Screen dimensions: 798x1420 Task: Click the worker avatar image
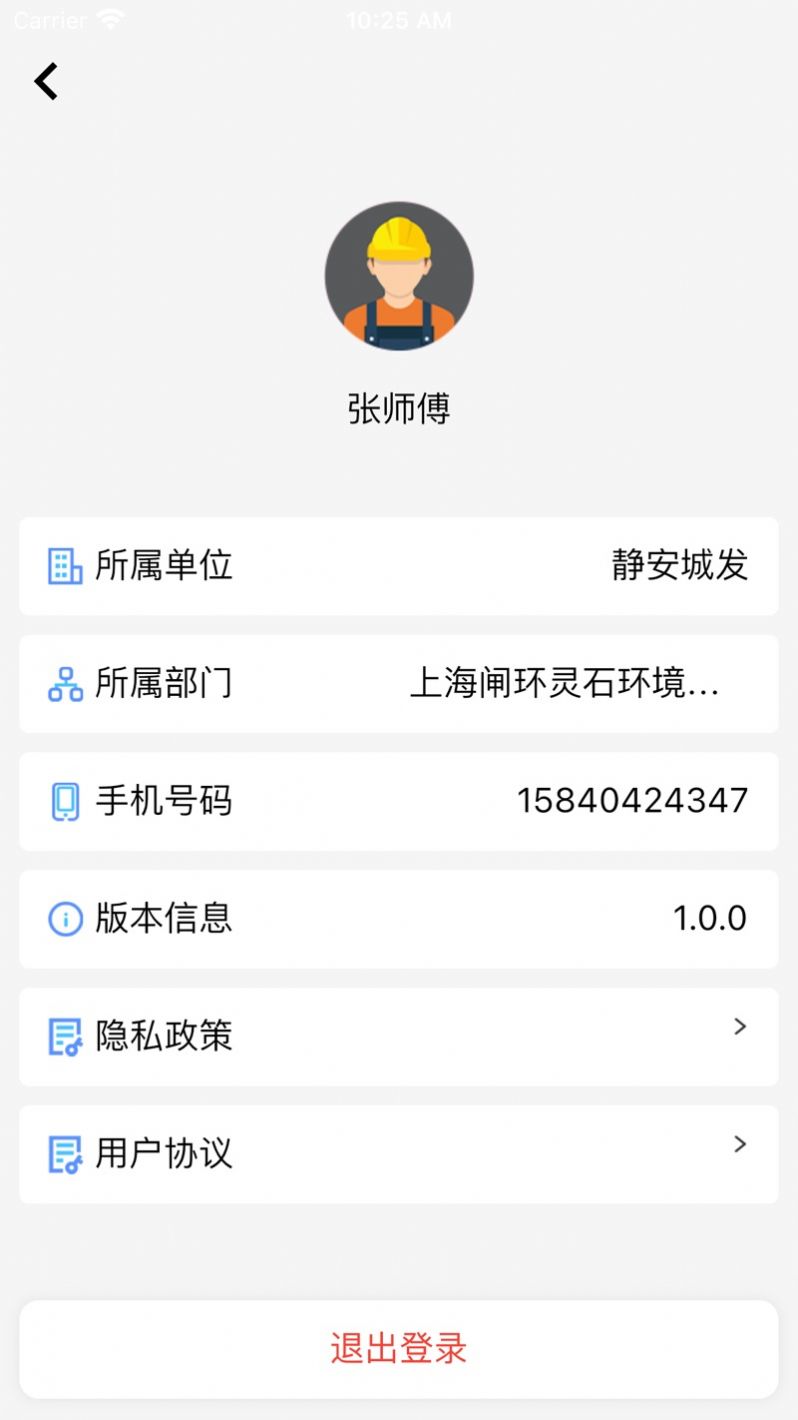pos(398,277)
